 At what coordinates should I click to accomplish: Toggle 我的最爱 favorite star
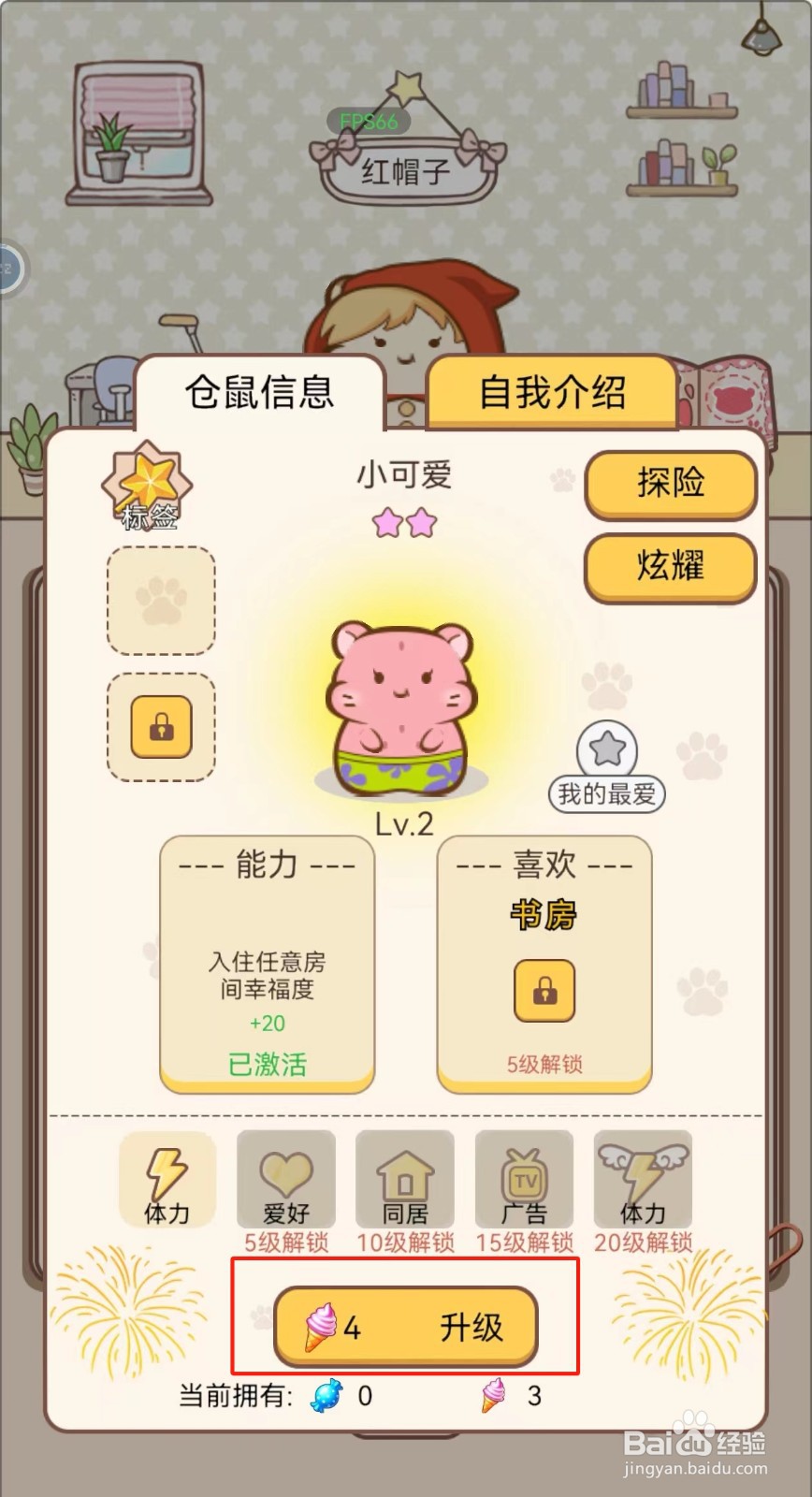[x=605, y=748]
